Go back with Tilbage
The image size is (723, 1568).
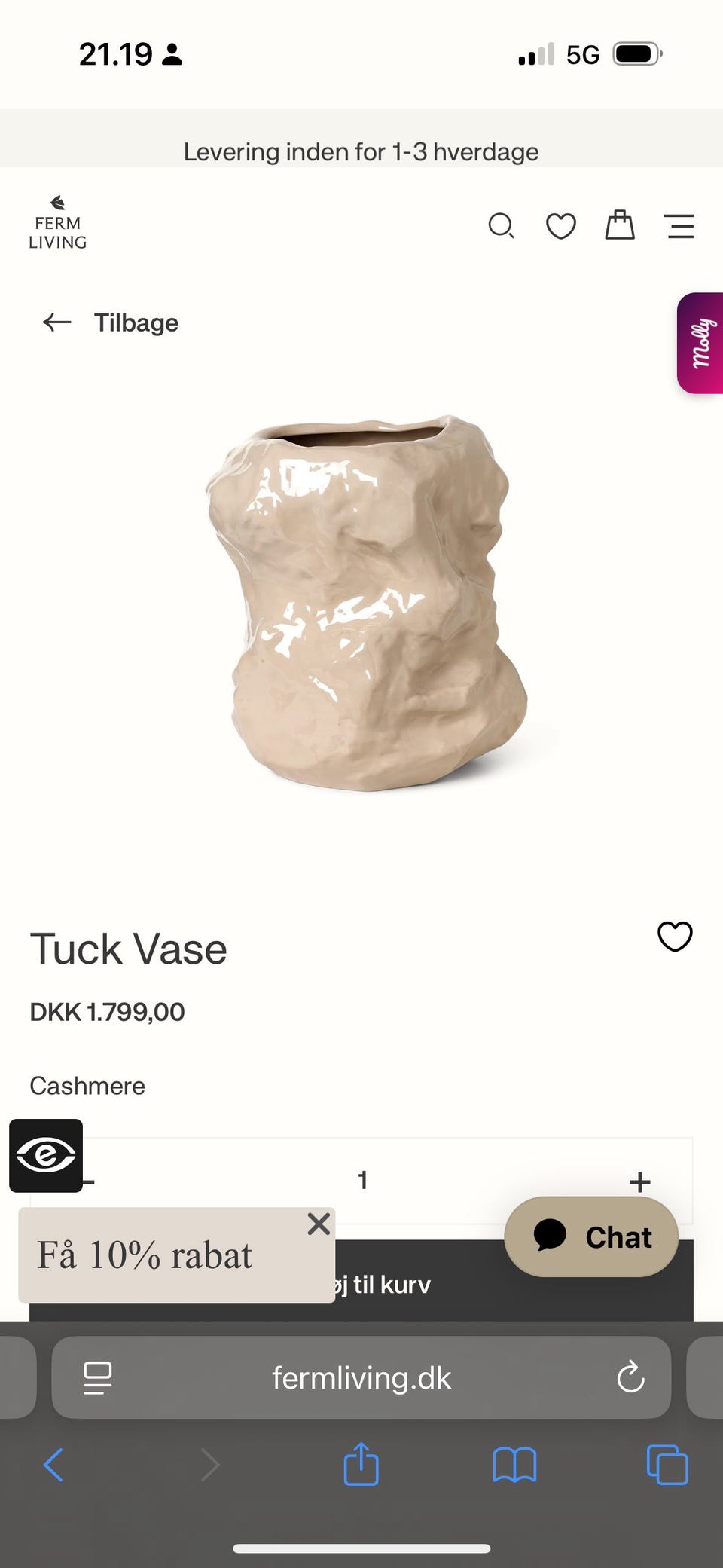[x=111, y=322]
